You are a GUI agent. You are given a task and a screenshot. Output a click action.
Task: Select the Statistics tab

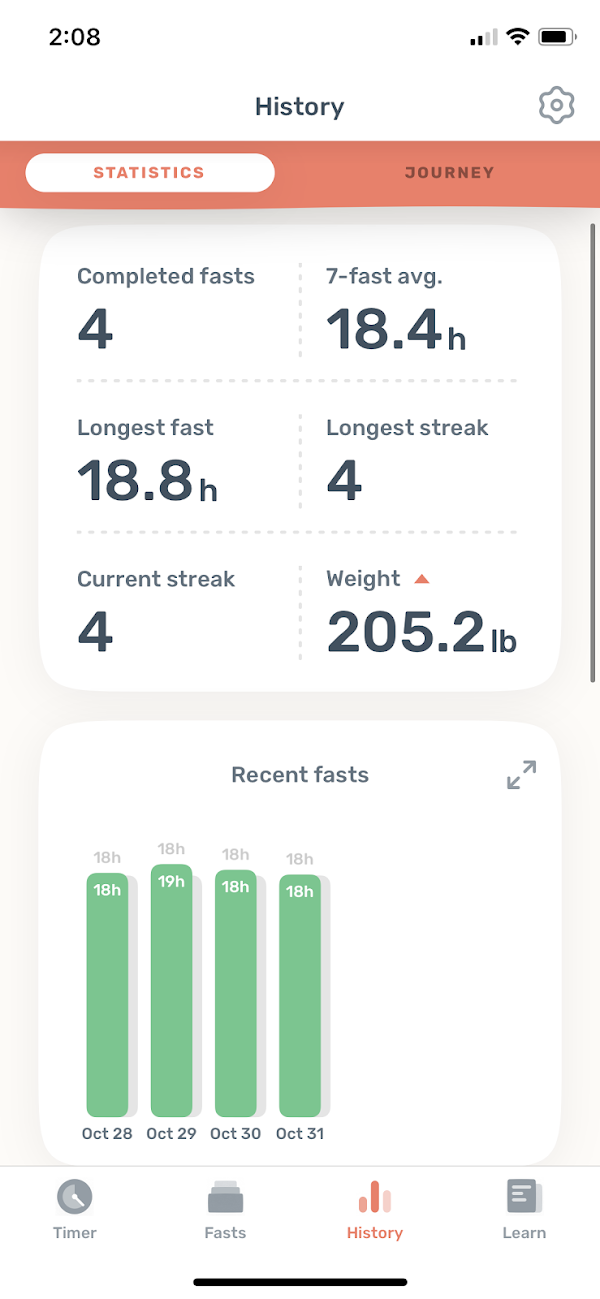[150, 173]
